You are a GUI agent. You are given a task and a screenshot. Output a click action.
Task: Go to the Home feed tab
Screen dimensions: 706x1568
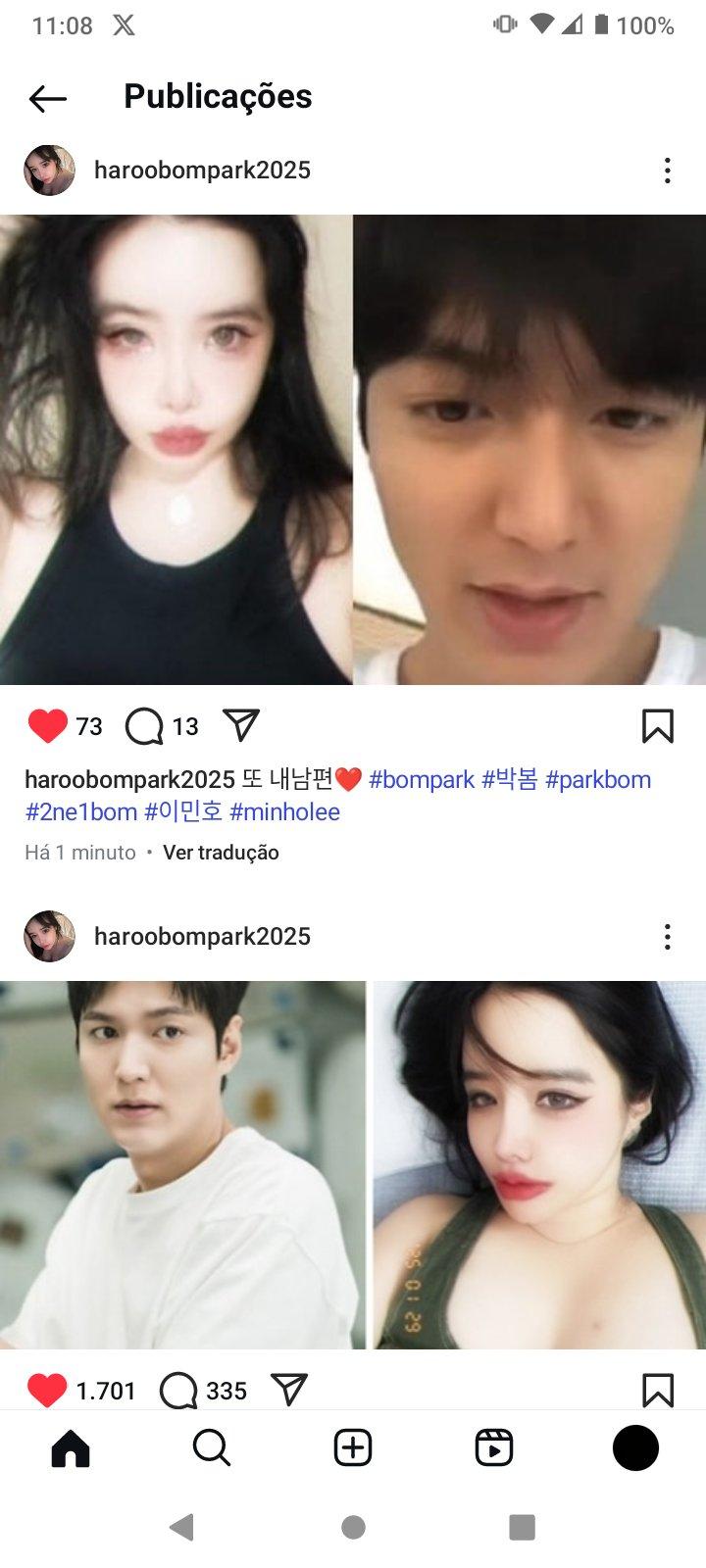coord(71,1447)
